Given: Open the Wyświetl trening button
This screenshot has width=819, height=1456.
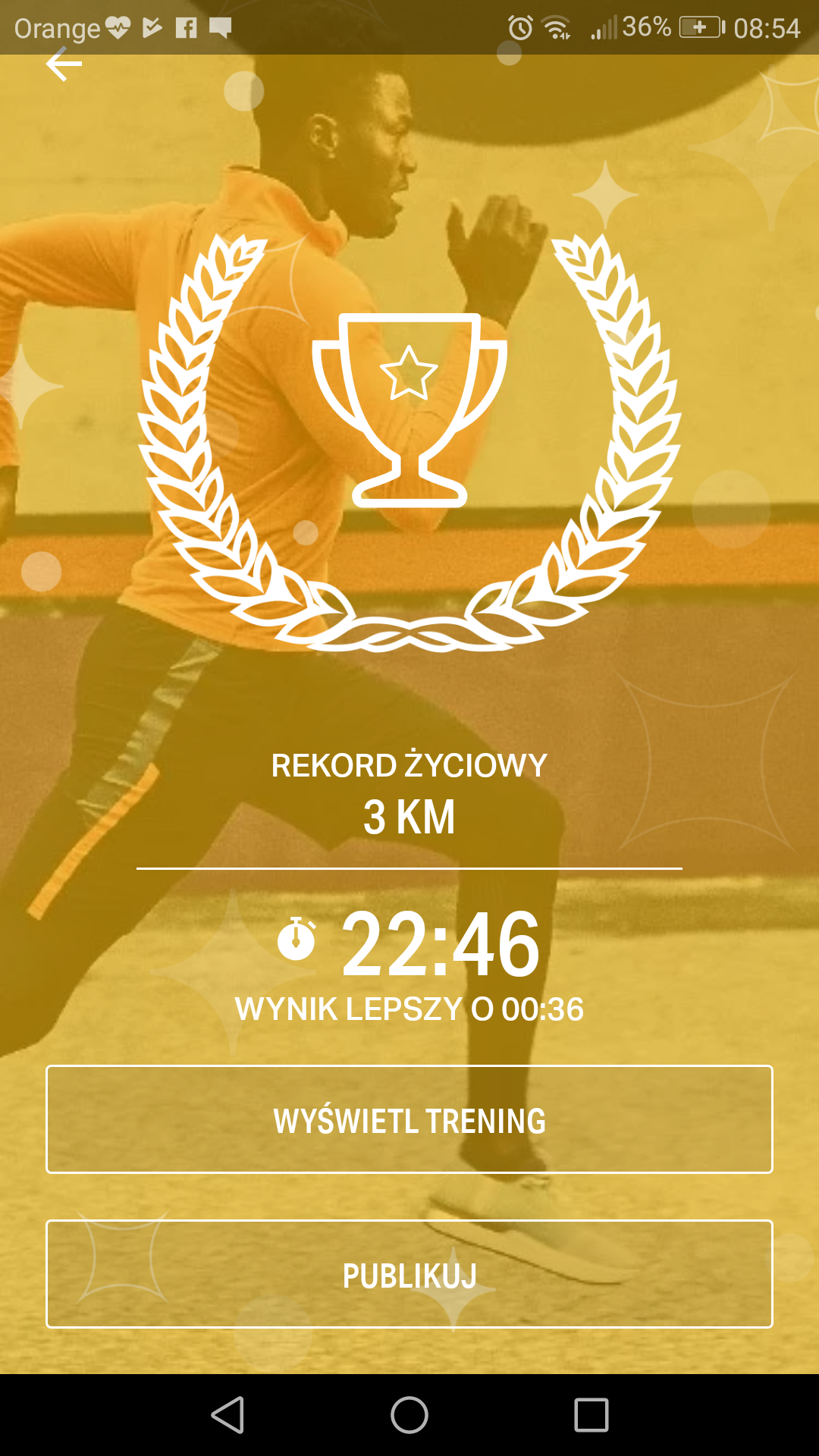Looking at the screenshot, I should 409,1119.
